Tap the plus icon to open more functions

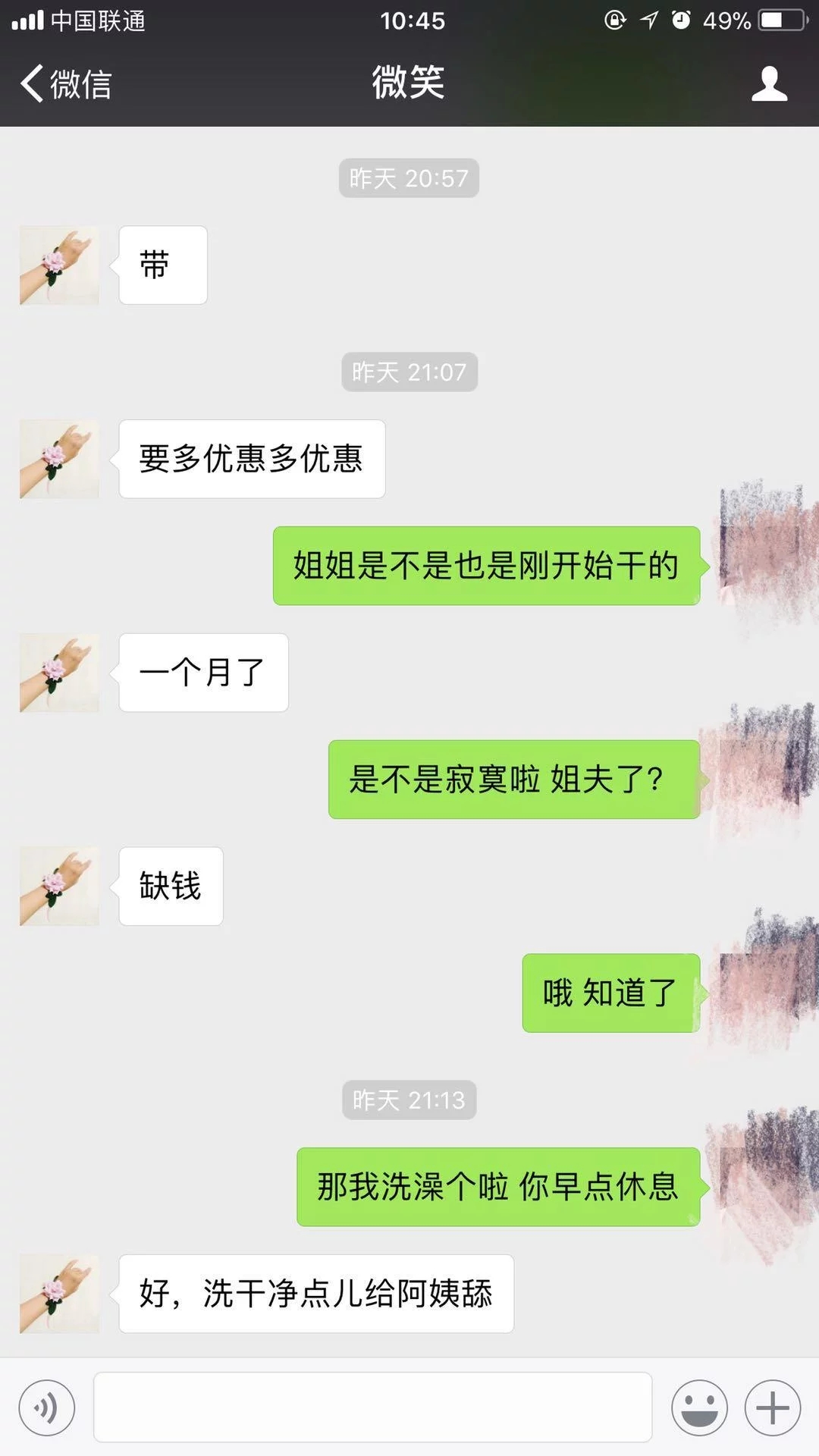click(771, 1407)
